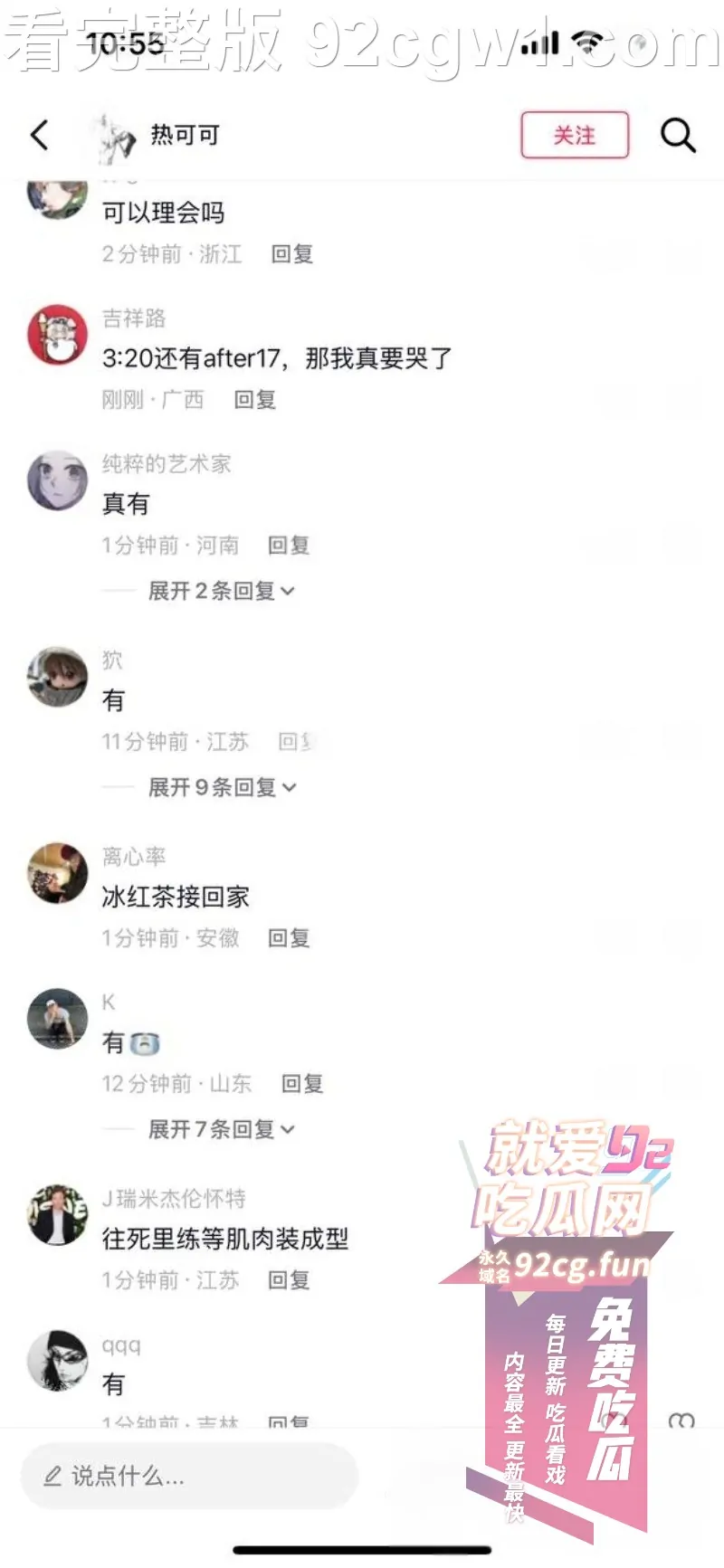Reply to K's comment

pos(302,1084)
